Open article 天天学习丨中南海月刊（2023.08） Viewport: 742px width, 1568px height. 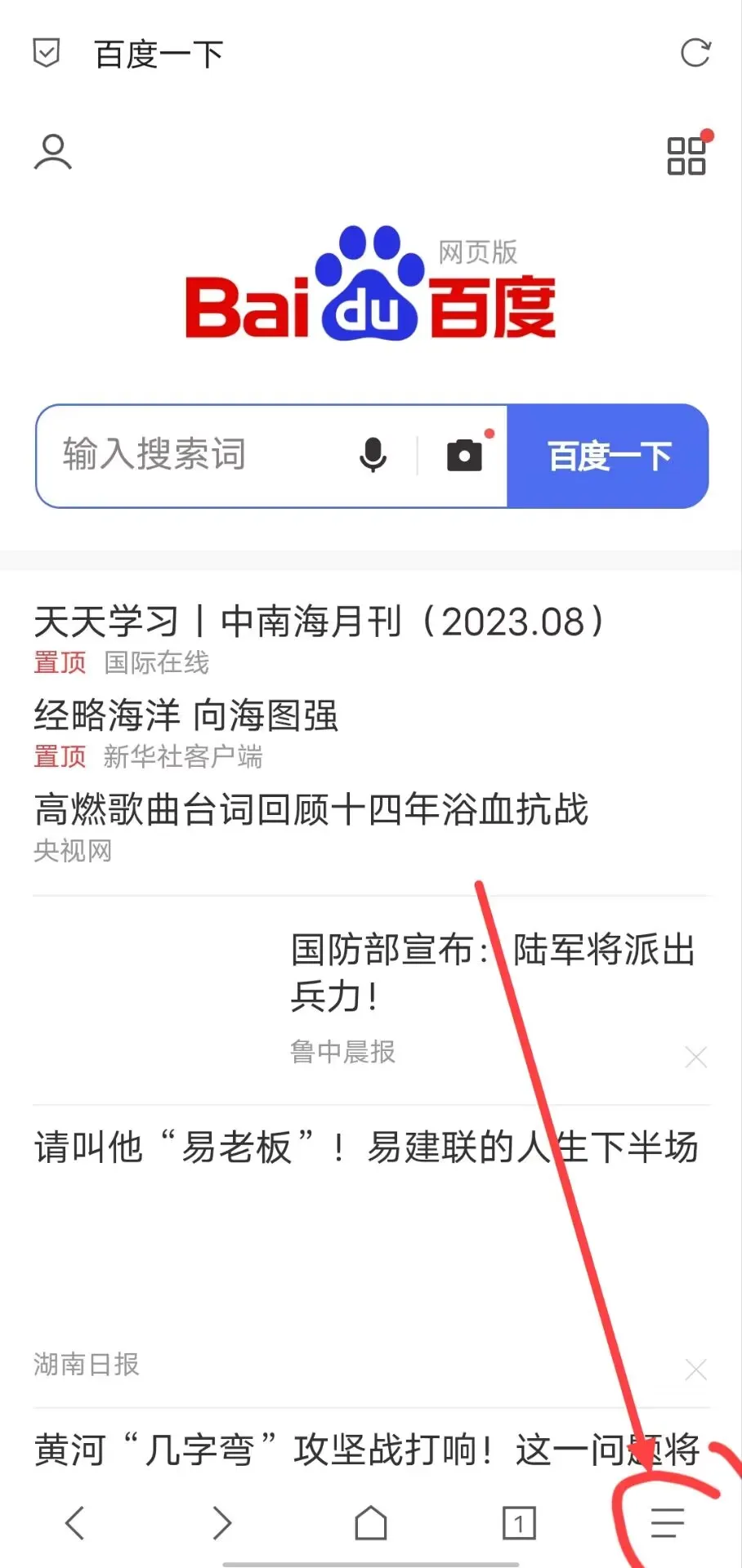click(319, 622)
